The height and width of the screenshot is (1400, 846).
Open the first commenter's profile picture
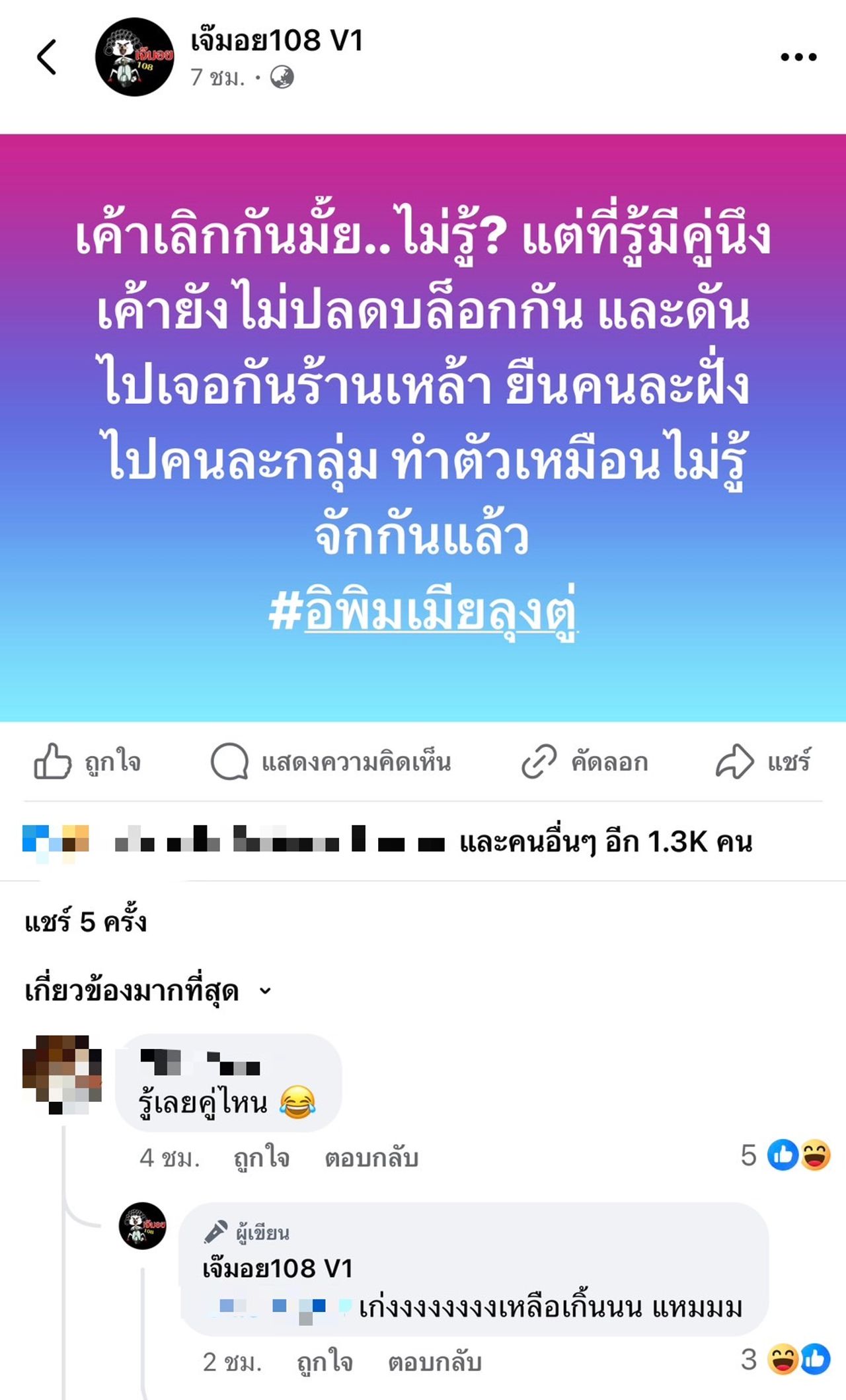click(x=62, y=1074)
